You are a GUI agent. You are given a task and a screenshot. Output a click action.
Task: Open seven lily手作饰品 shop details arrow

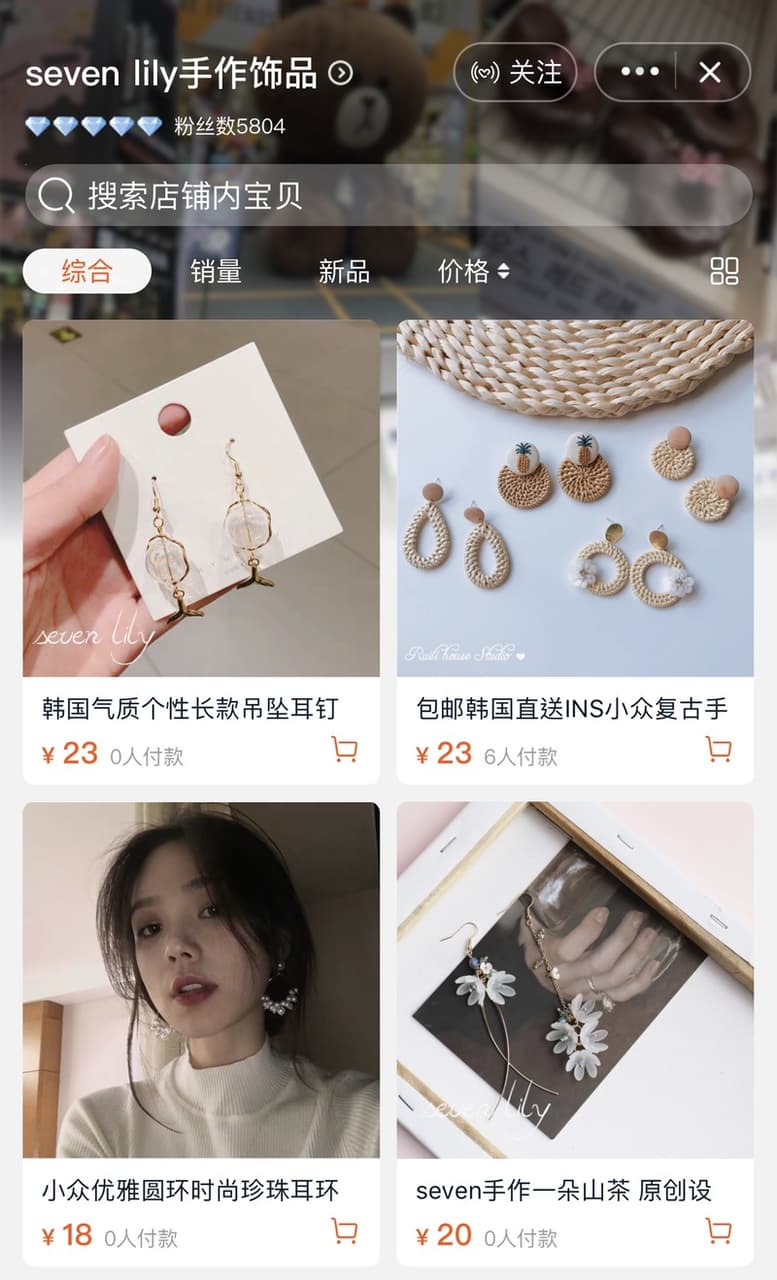[x=341, y=73]
